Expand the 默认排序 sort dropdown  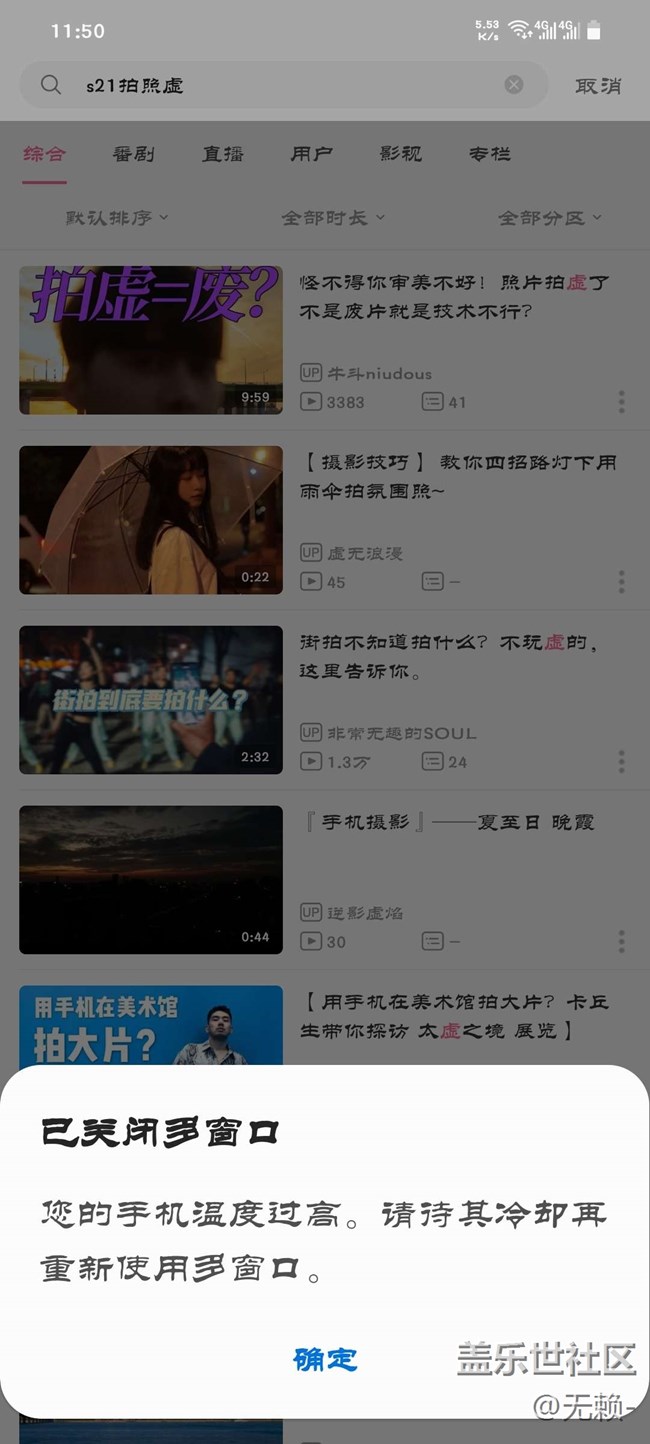(x=117, y=217)
